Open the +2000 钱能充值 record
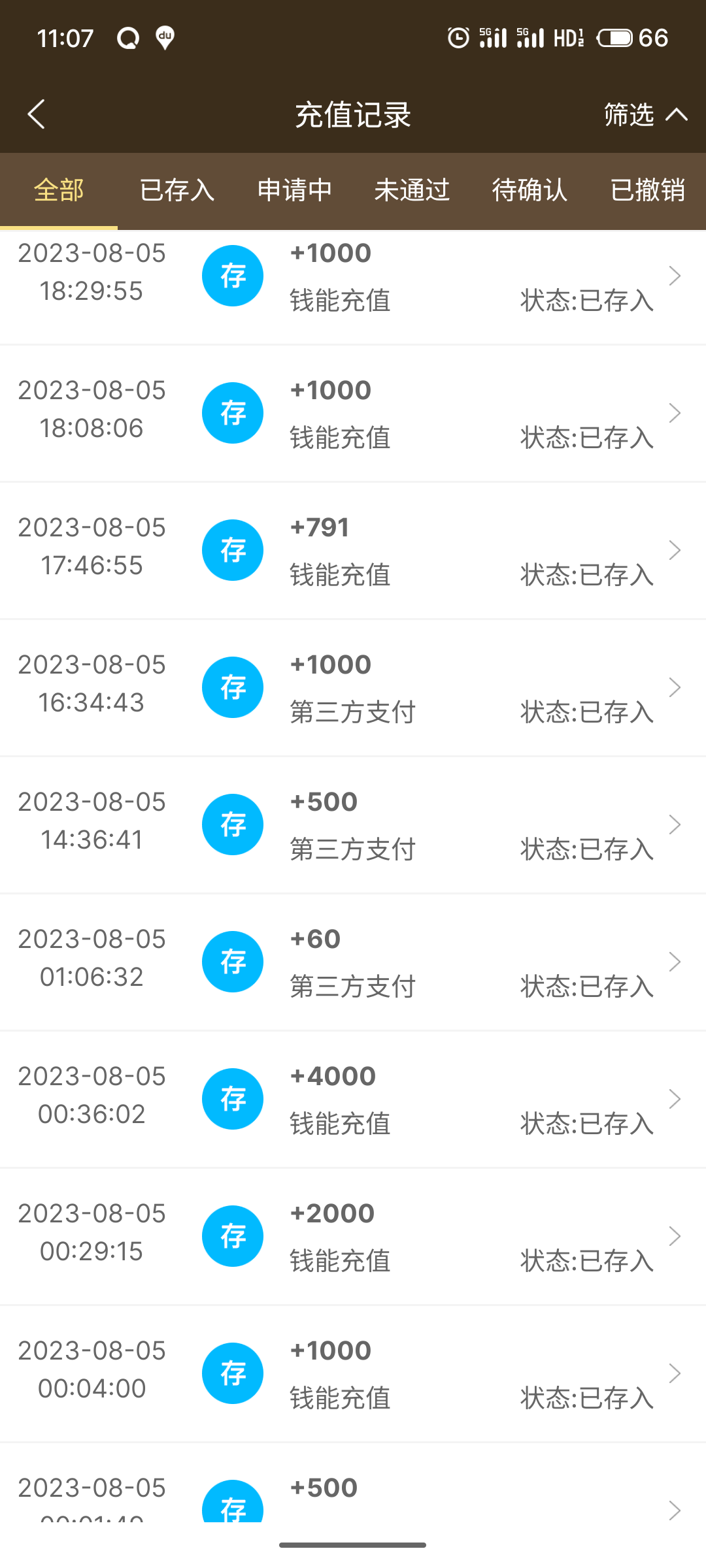The height and width of the screenshot is (1568, 706). 353,1237
